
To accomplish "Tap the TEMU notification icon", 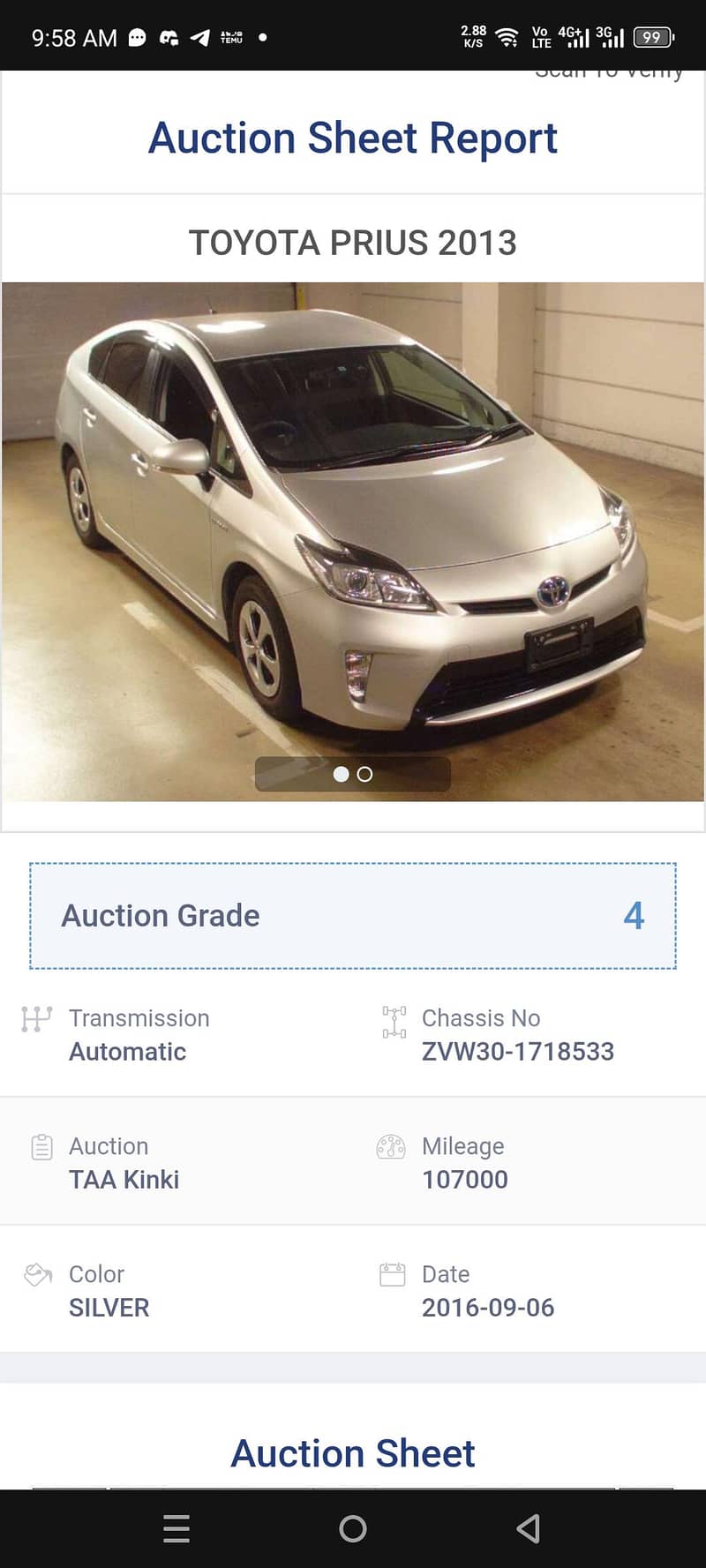I will click(x=231, y=37).
